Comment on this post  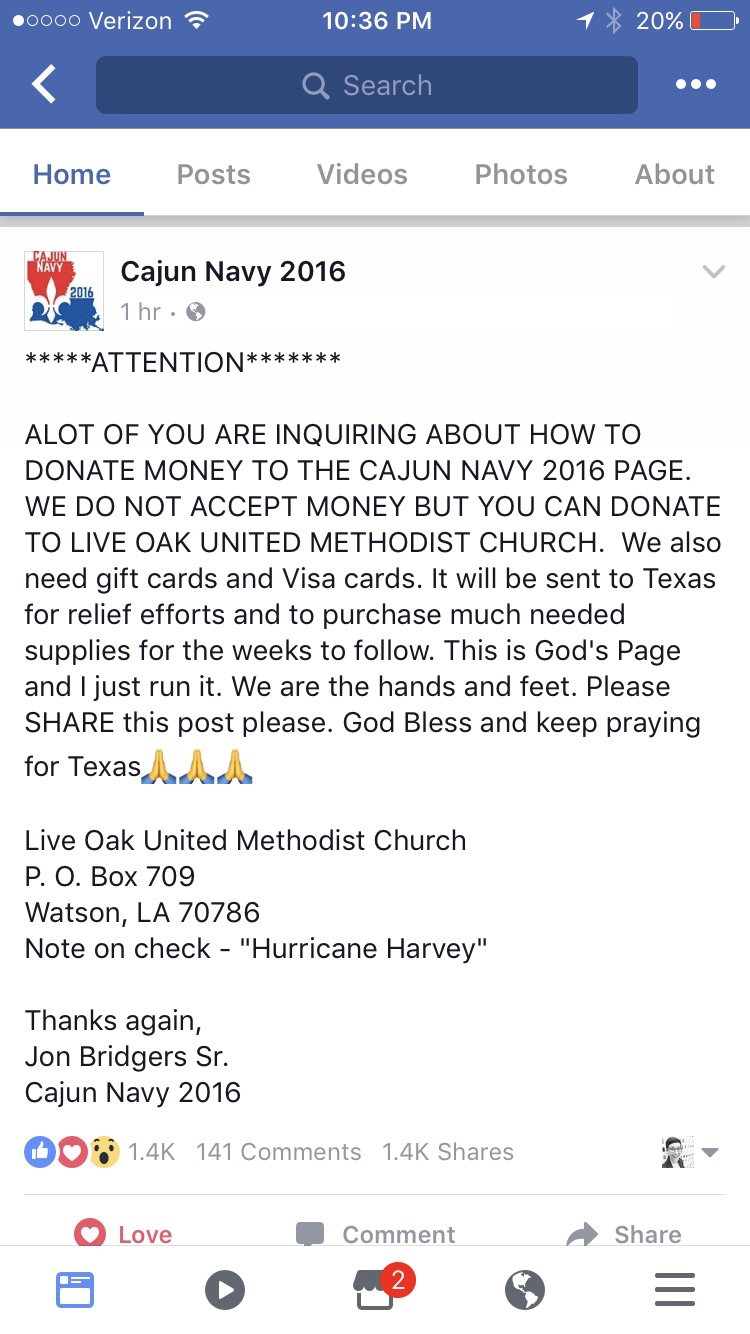pos(376,1234)
